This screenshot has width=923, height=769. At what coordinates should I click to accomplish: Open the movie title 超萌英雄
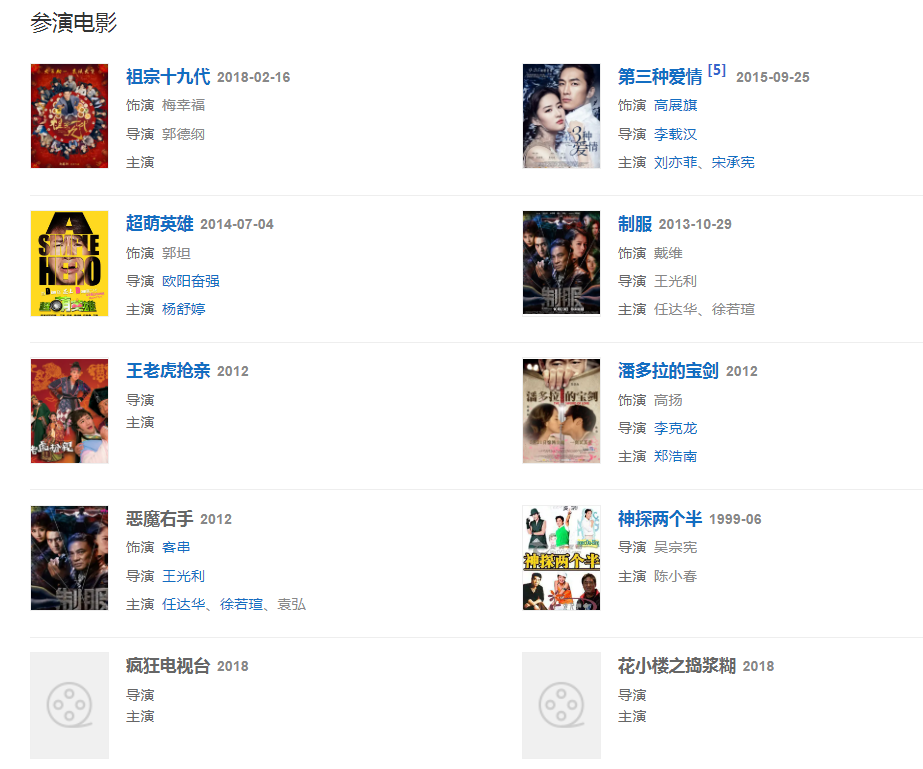tap(159, 224)
